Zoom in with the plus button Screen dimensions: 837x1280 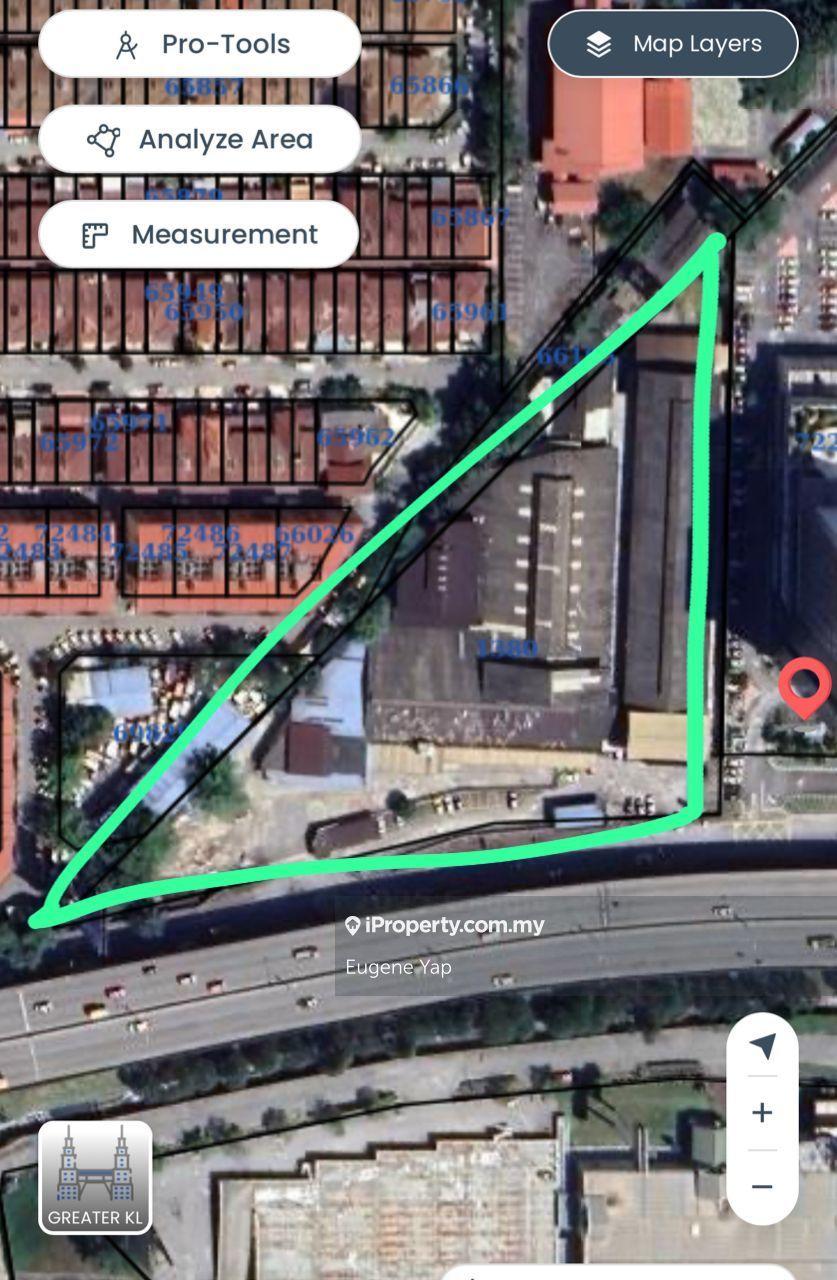(x=762, y=1112)
